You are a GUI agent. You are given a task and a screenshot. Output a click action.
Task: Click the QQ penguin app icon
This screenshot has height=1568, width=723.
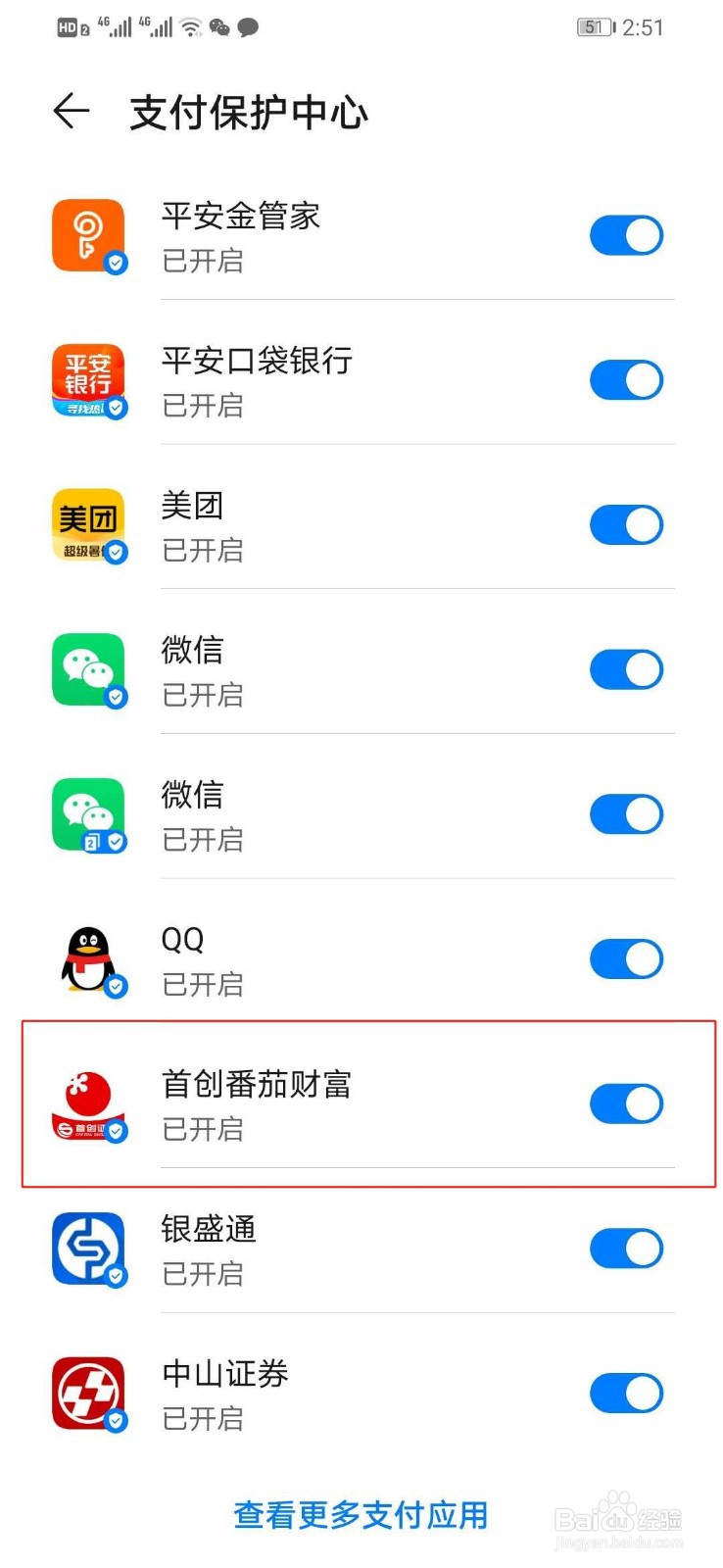(x=88, y=959)
